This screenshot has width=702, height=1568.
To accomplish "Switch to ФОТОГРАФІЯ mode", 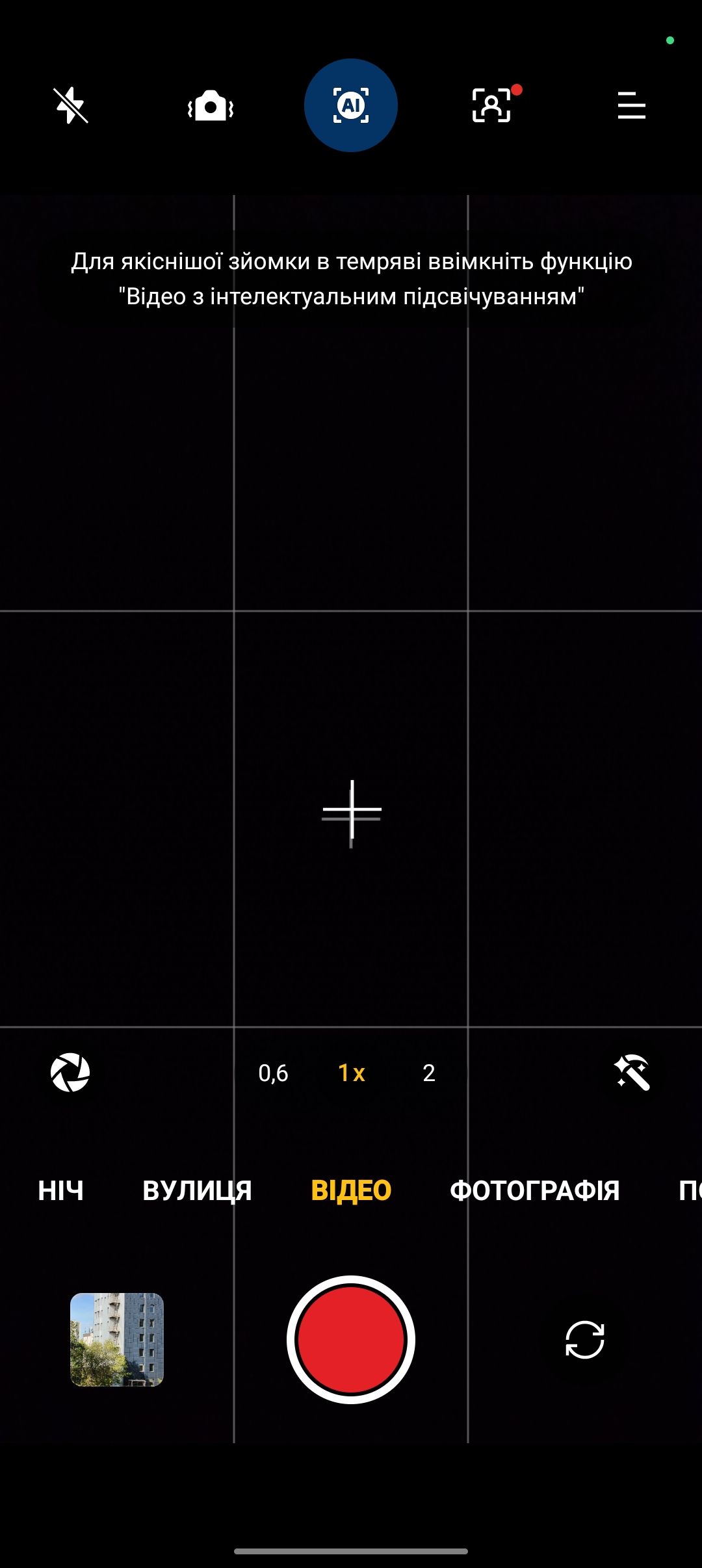I will pos(535,1191).
